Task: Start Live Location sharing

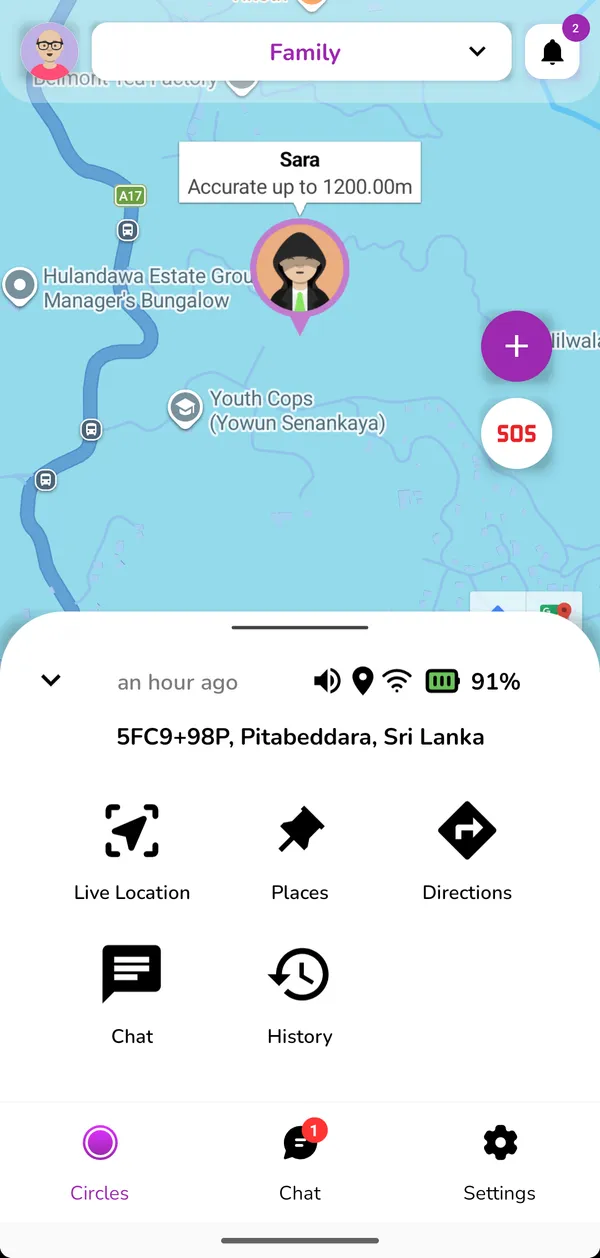Action: (132, 852)
